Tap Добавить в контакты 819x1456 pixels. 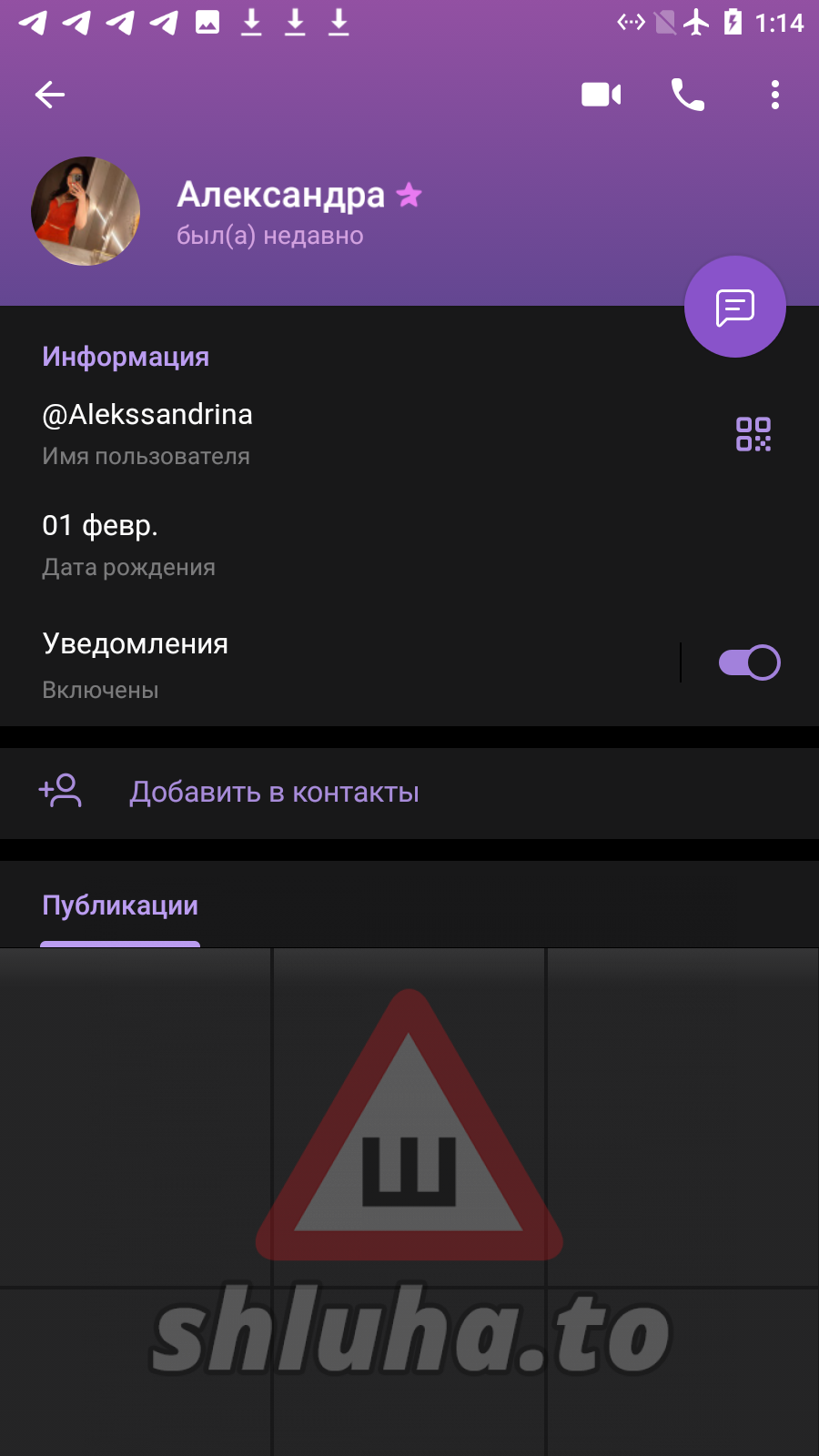pos(409,793)
